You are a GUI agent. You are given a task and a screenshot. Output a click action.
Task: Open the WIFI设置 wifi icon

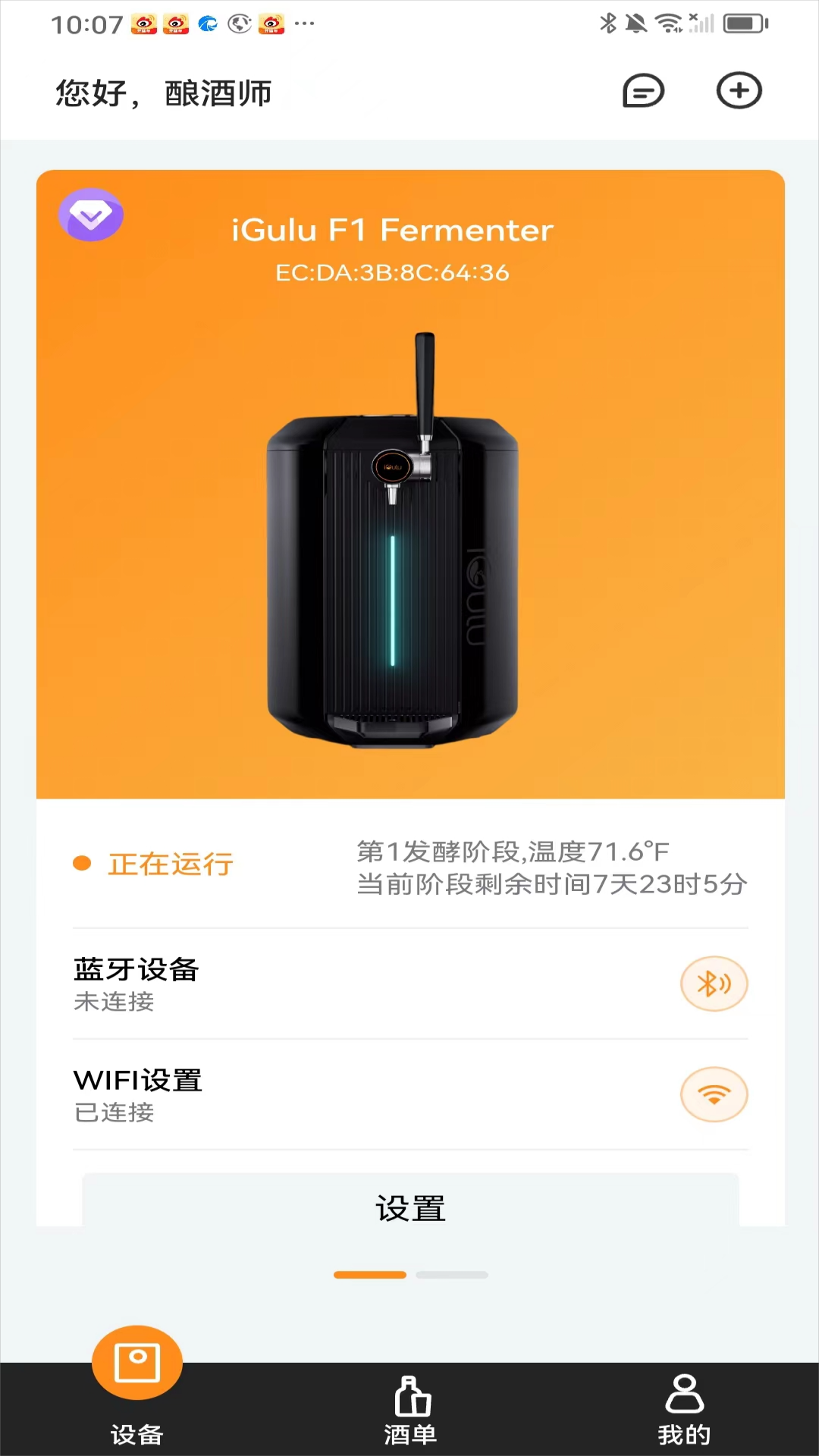coord(714,1095)
